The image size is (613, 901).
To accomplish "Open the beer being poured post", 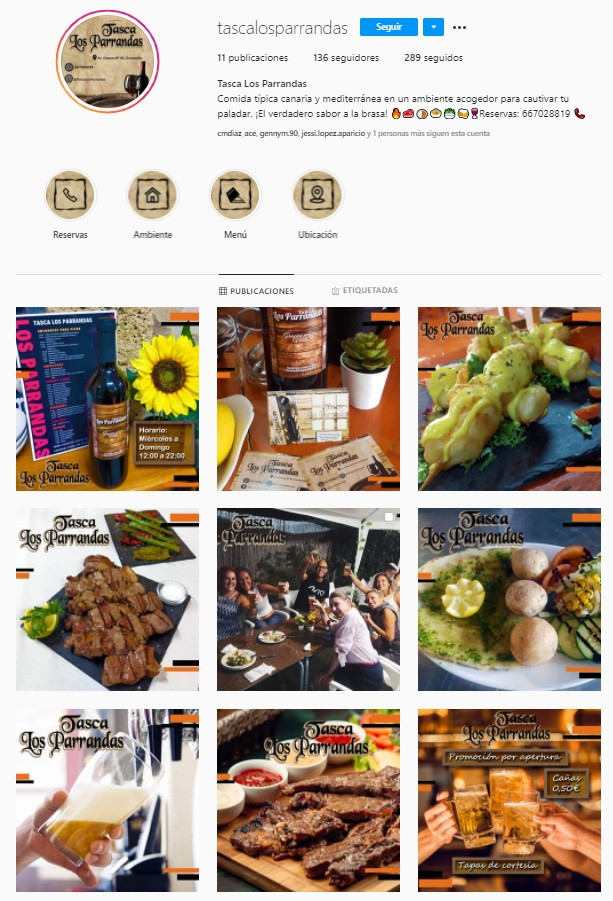I will pyautogui.click(x=107, y=800).
